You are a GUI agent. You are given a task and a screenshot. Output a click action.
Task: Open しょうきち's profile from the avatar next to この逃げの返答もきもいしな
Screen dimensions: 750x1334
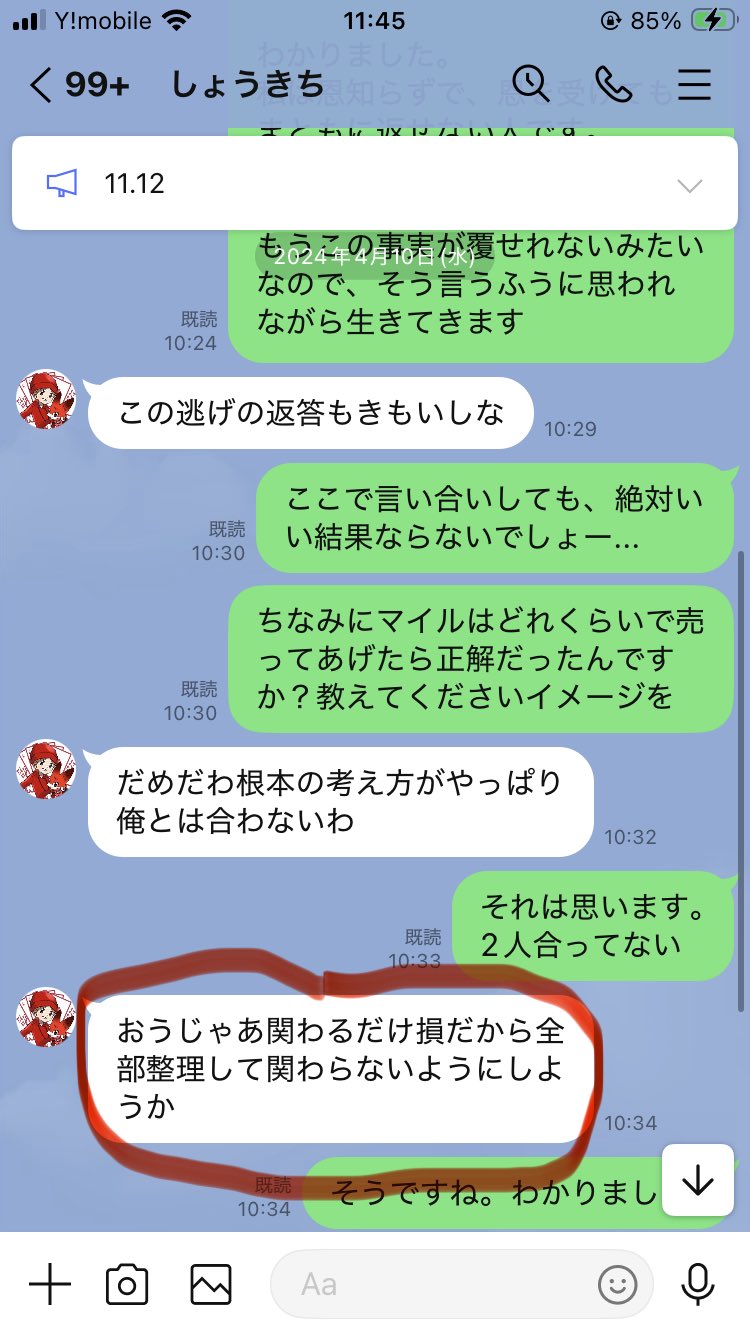pyautogui.click(x=46, y=399)
